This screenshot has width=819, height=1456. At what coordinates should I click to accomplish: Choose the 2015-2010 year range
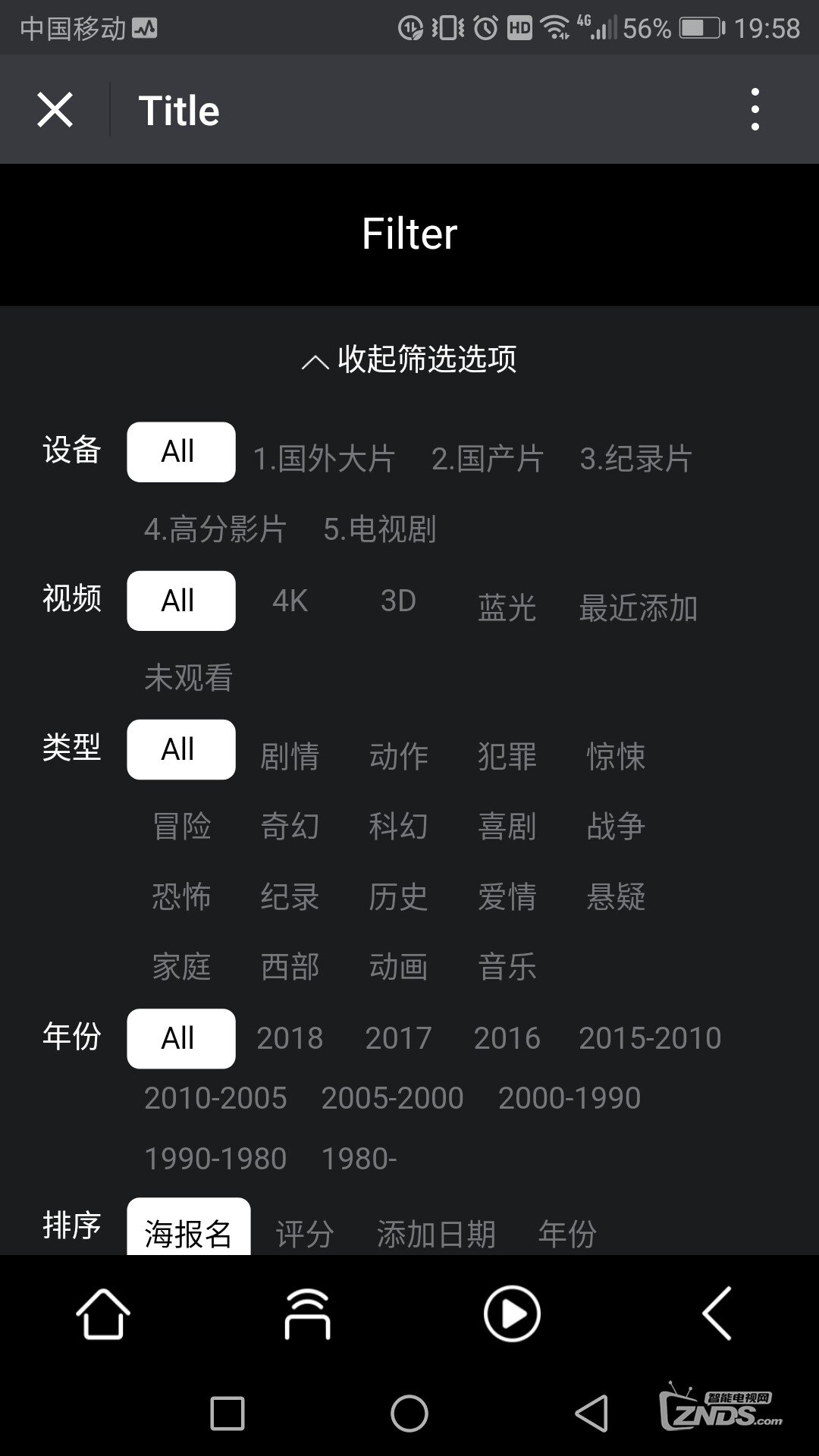(650, 1038)
